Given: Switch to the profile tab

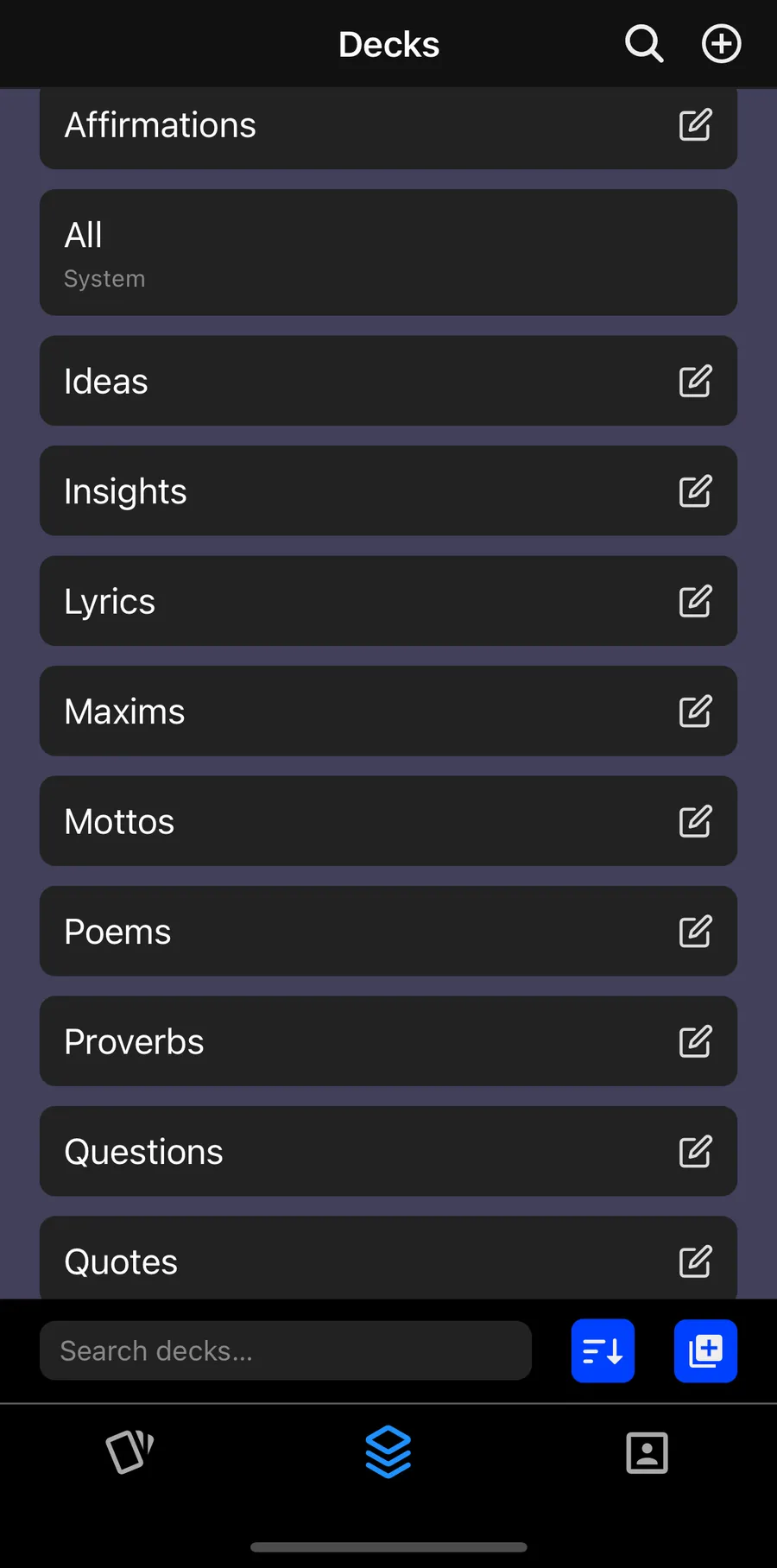Looking at the screenshot, I should (646, 1453).
